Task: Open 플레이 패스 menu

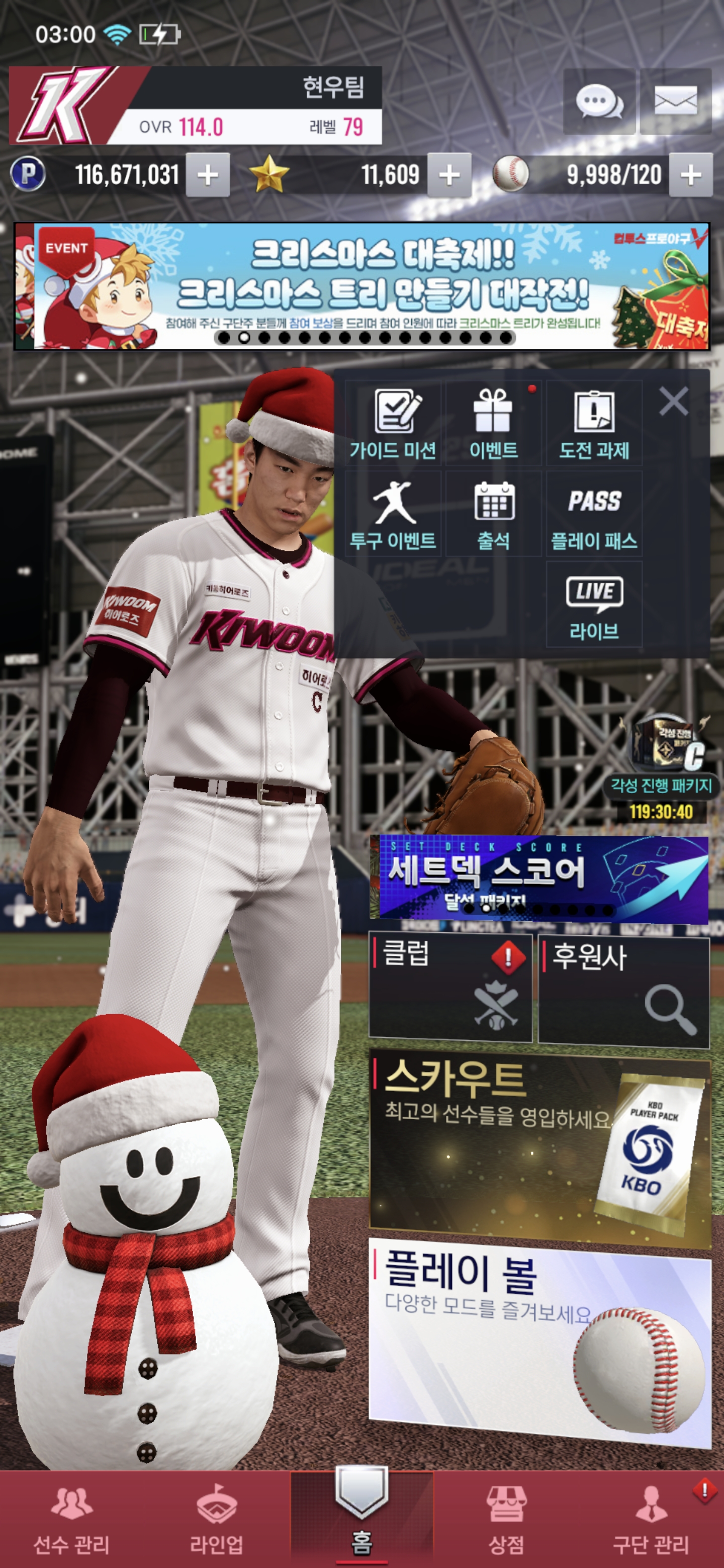Action: (x=594, y=514)
